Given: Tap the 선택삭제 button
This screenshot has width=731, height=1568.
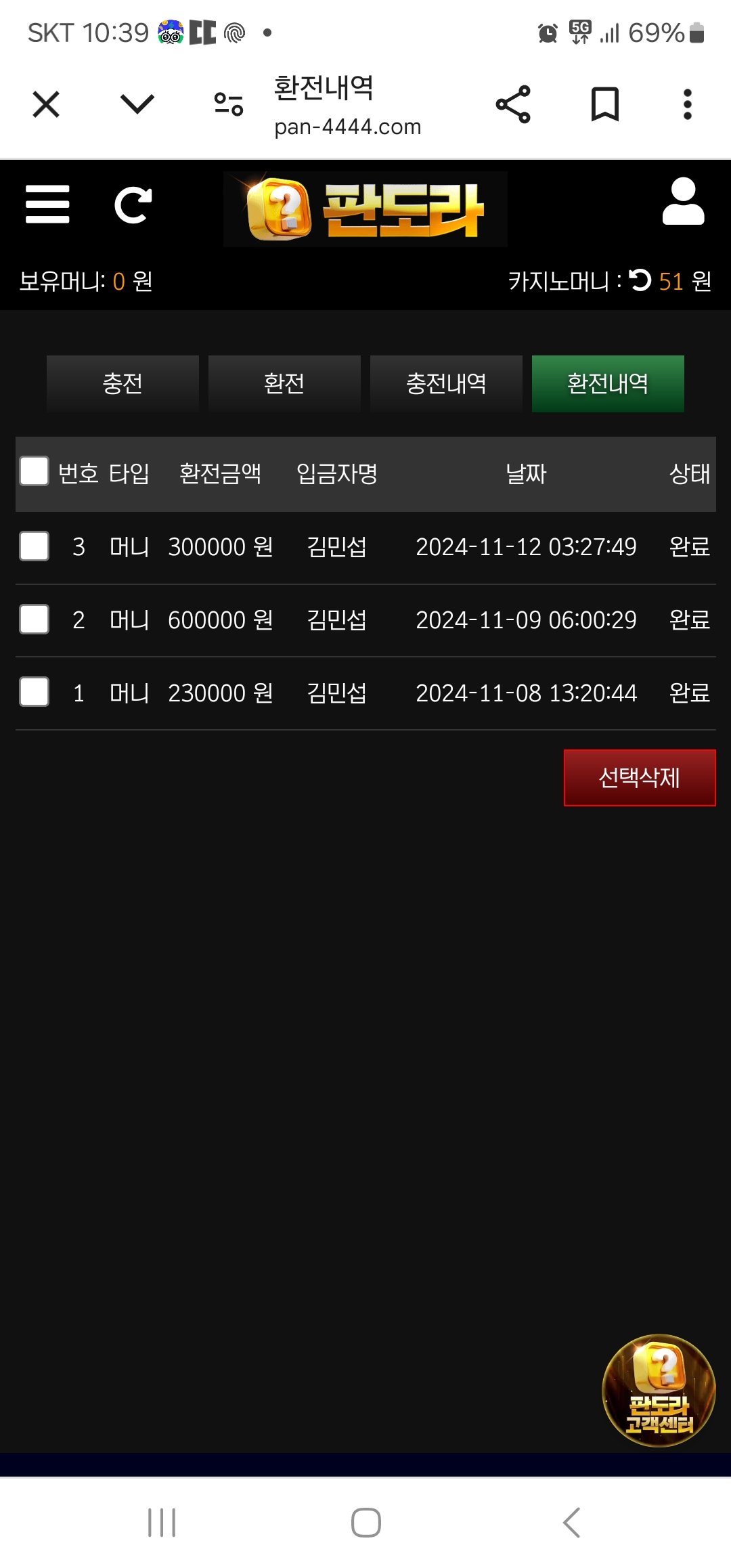Looking at the screenshot, I should (640, 778).
